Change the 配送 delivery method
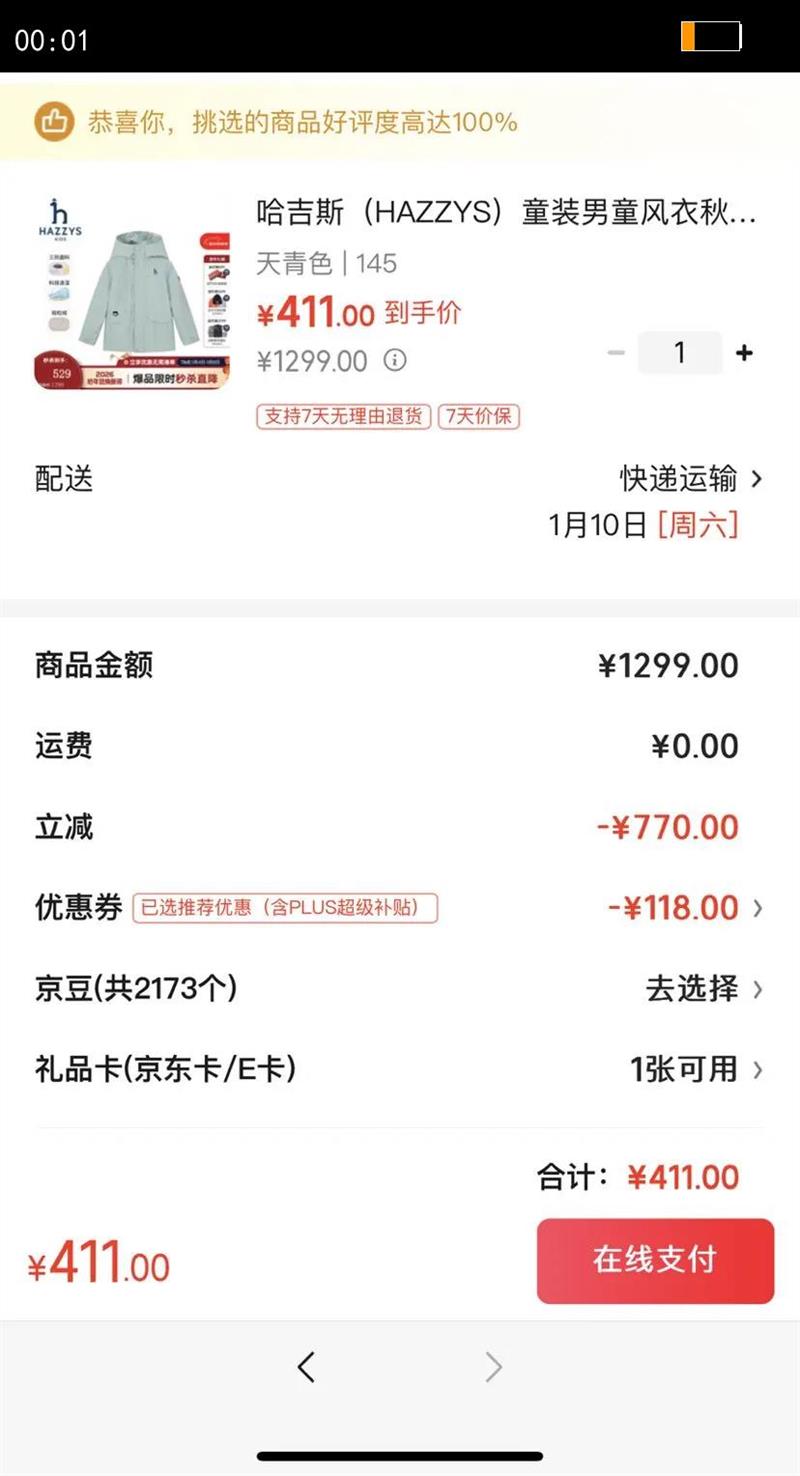 (x=691, y=479)
